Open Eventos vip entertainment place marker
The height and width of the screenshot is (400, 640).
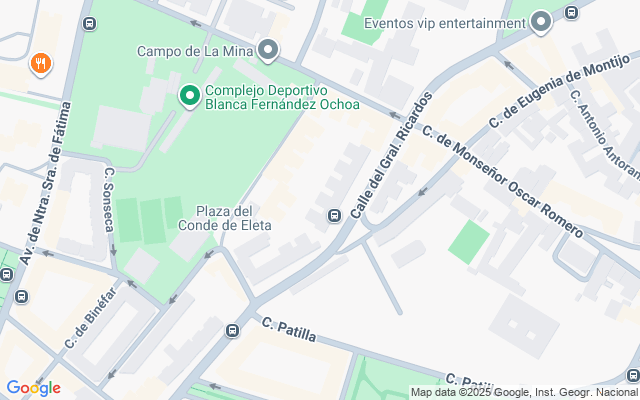click(541, 22)
